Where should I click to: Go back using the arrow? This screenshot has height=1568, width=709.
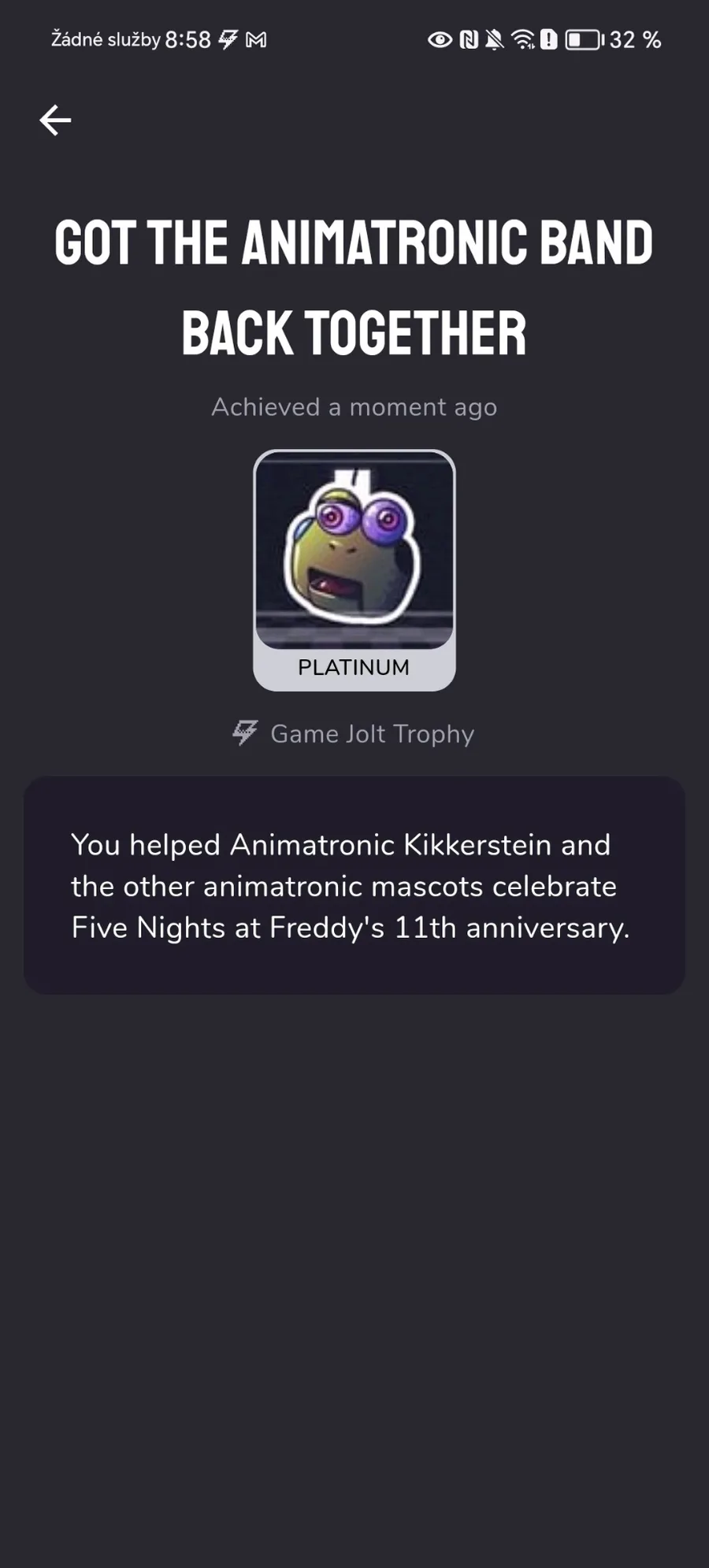click(55, 120)
